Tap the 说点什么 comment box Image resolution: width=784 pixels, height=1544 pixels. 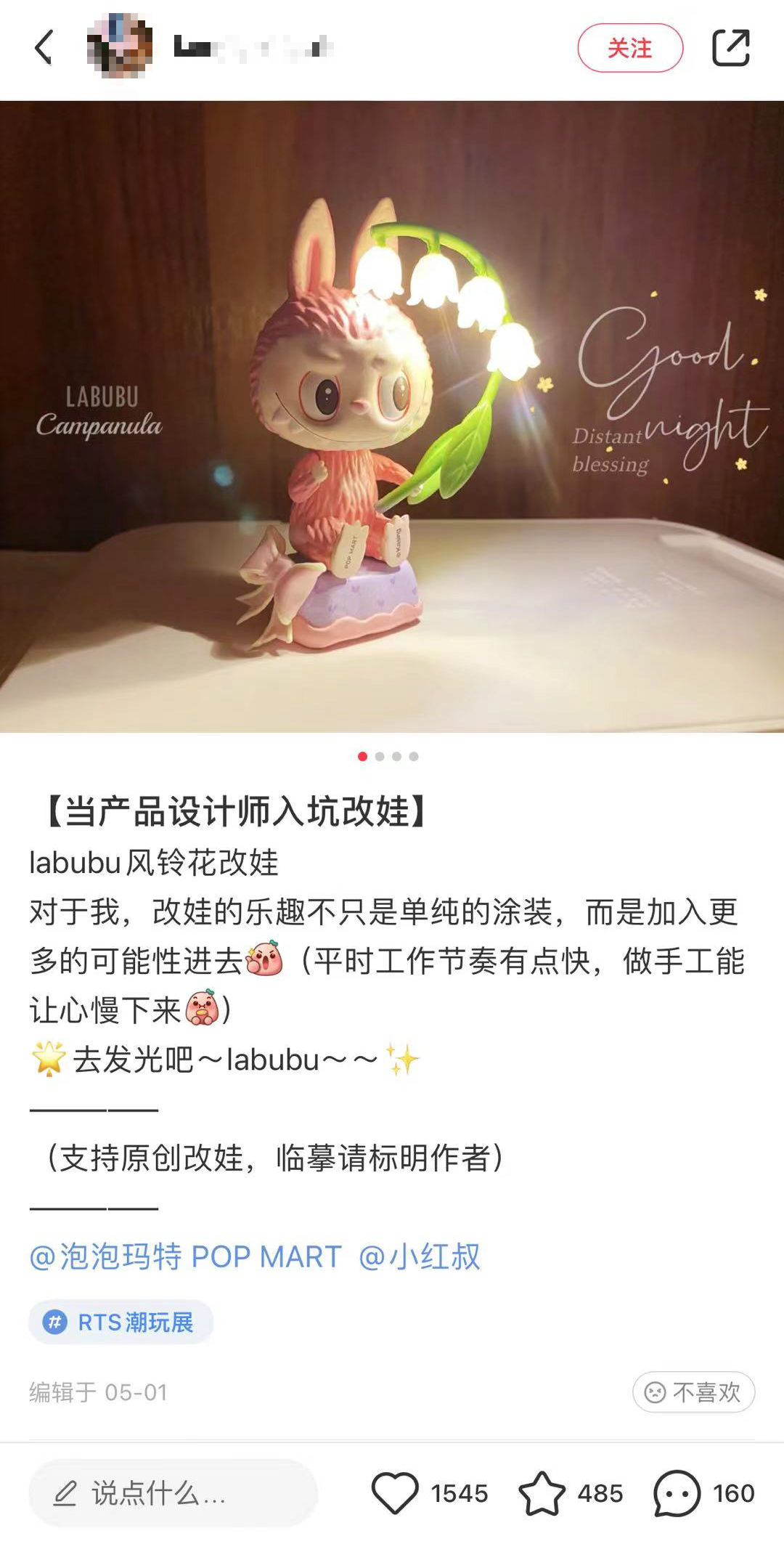(173, 1493)
